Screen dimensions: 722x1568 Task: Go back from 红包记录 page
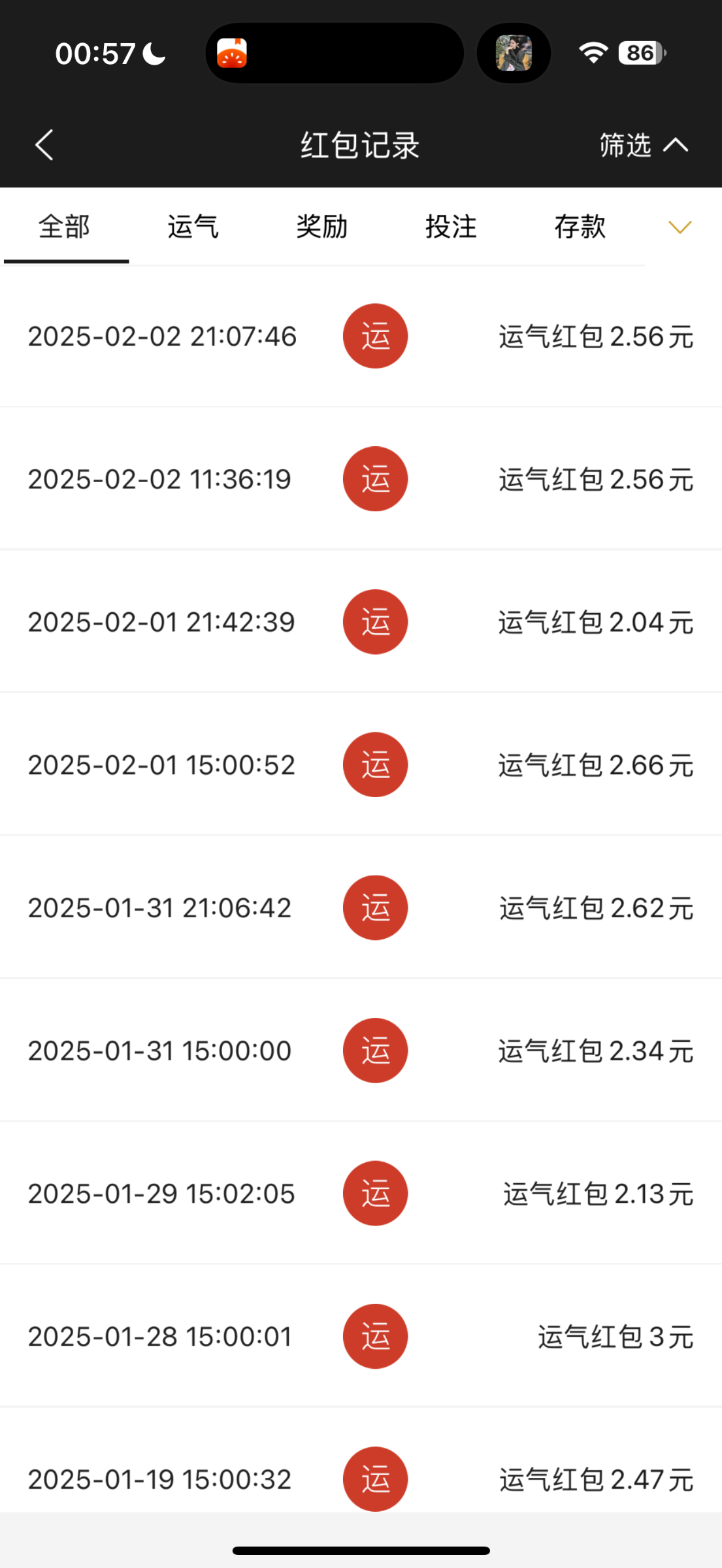pyautogui.click(x=44, y=145)
